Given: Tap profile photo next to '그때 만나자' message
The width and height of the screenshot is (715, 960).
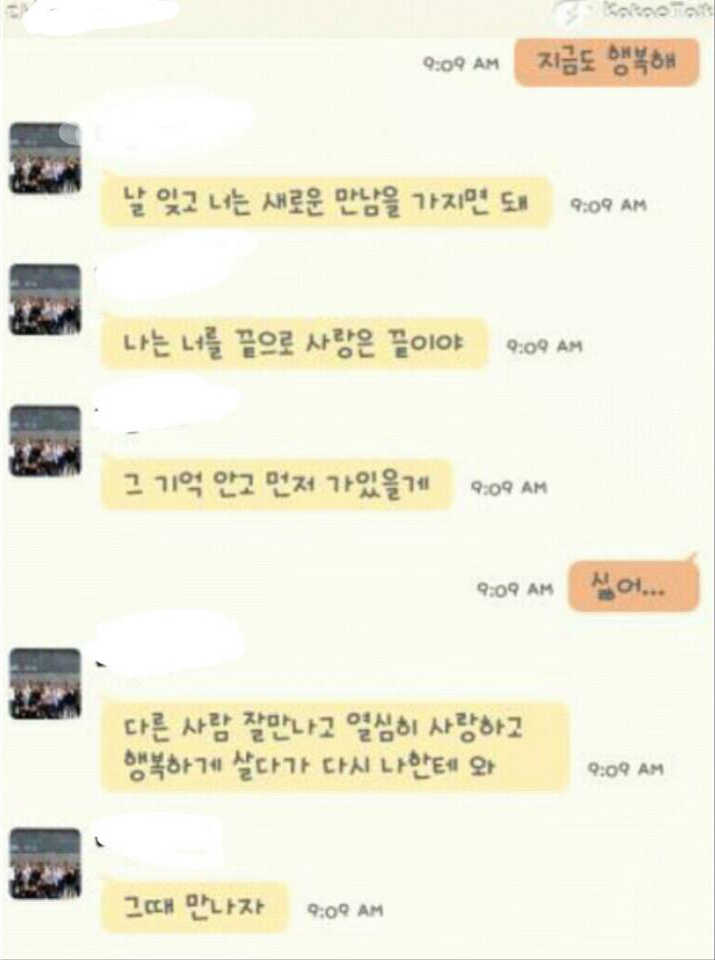Looking at the screenshot, I should (45, 864).
